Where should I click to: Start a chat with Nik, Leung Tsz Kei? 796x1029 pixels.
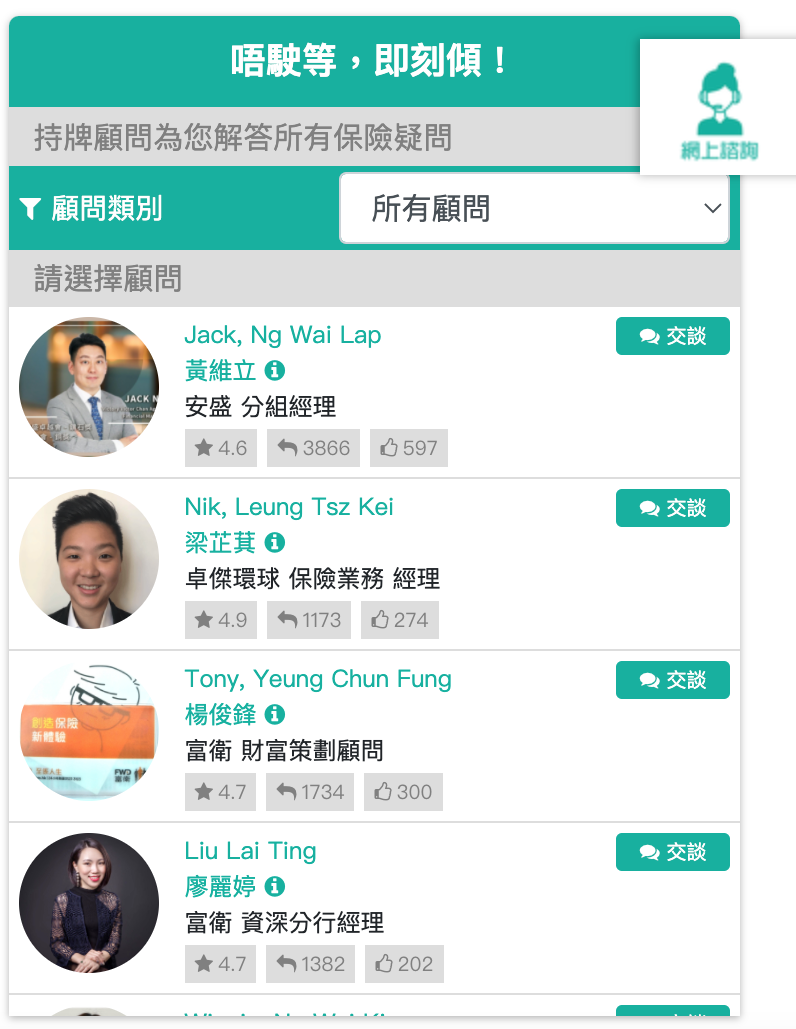pos(672,508)
